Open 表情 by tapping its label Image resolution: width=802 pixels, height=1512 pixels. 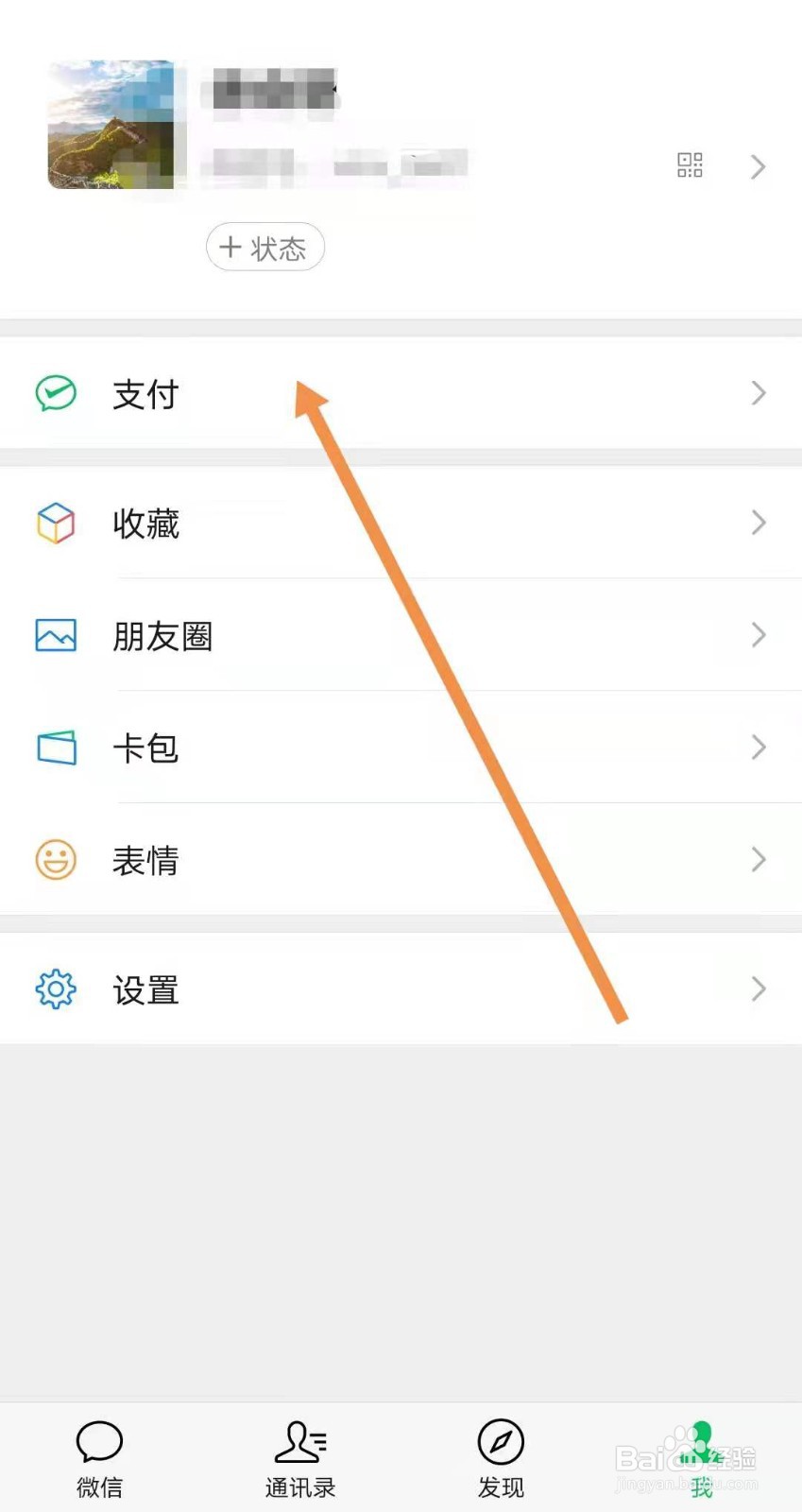pyautogui.click(x=145, y=859)
